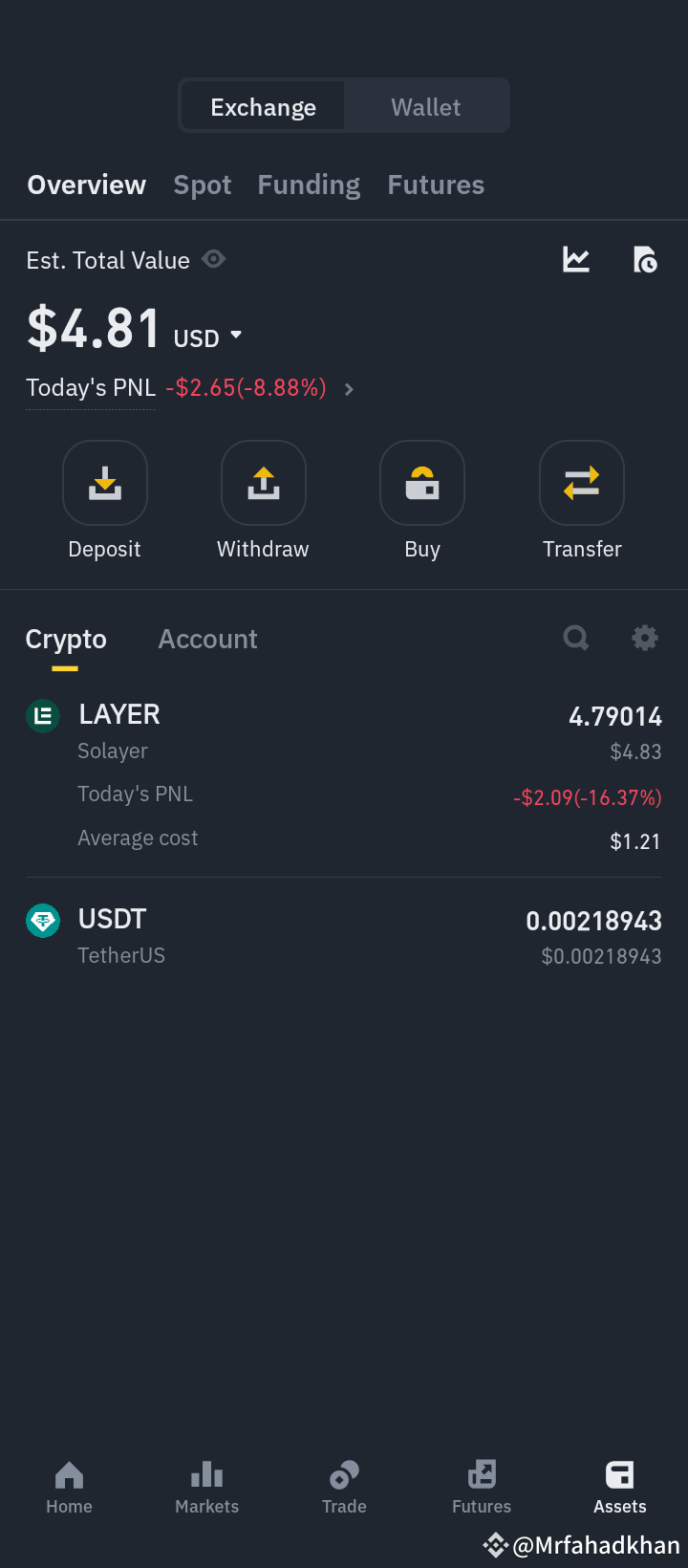The image size is (688, 1568).
Task: Open the Funding menu item
Action: point(309,185)
